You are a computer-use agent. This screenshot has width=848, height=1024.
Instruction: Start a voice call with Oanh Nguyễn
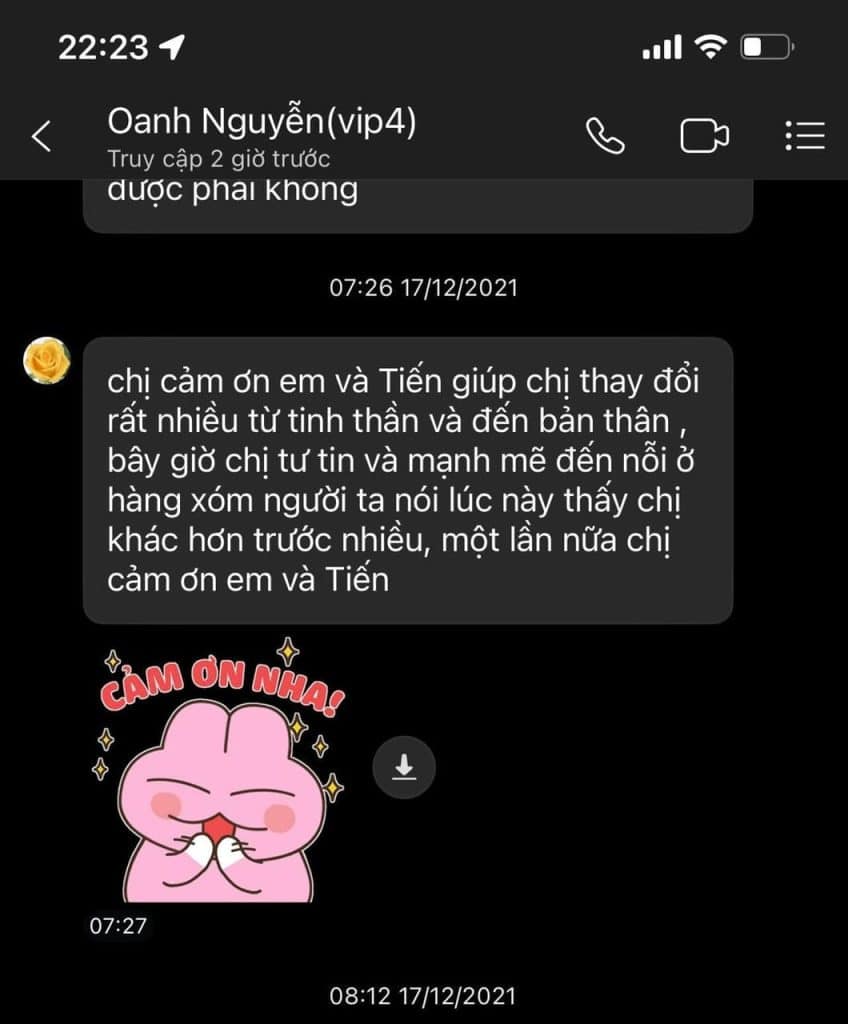click(605, 136)
